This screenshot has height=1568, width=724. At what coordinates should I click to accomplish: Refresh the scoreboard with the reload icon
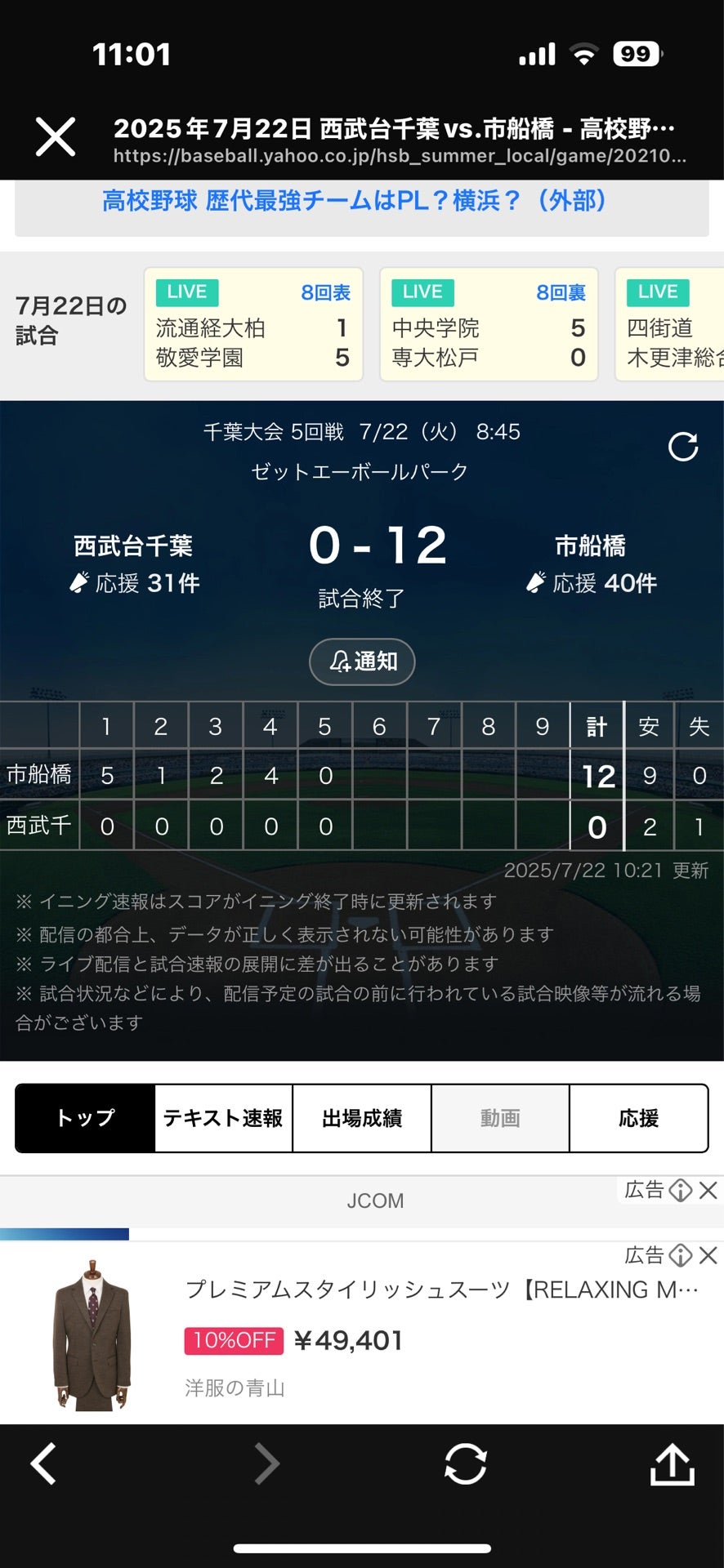click(683, 447)
